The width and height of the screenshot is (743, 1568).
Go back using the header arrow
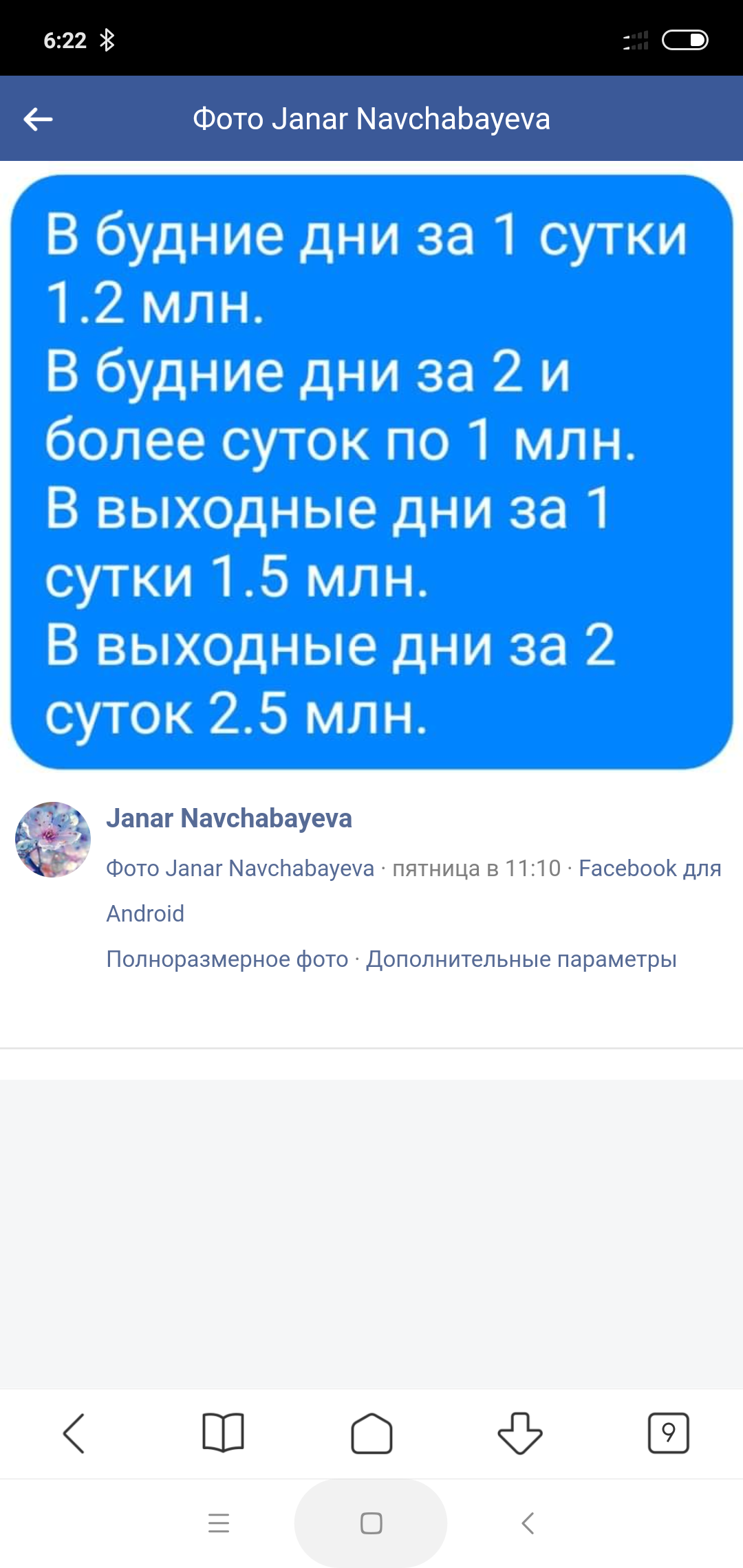(38, 119)
